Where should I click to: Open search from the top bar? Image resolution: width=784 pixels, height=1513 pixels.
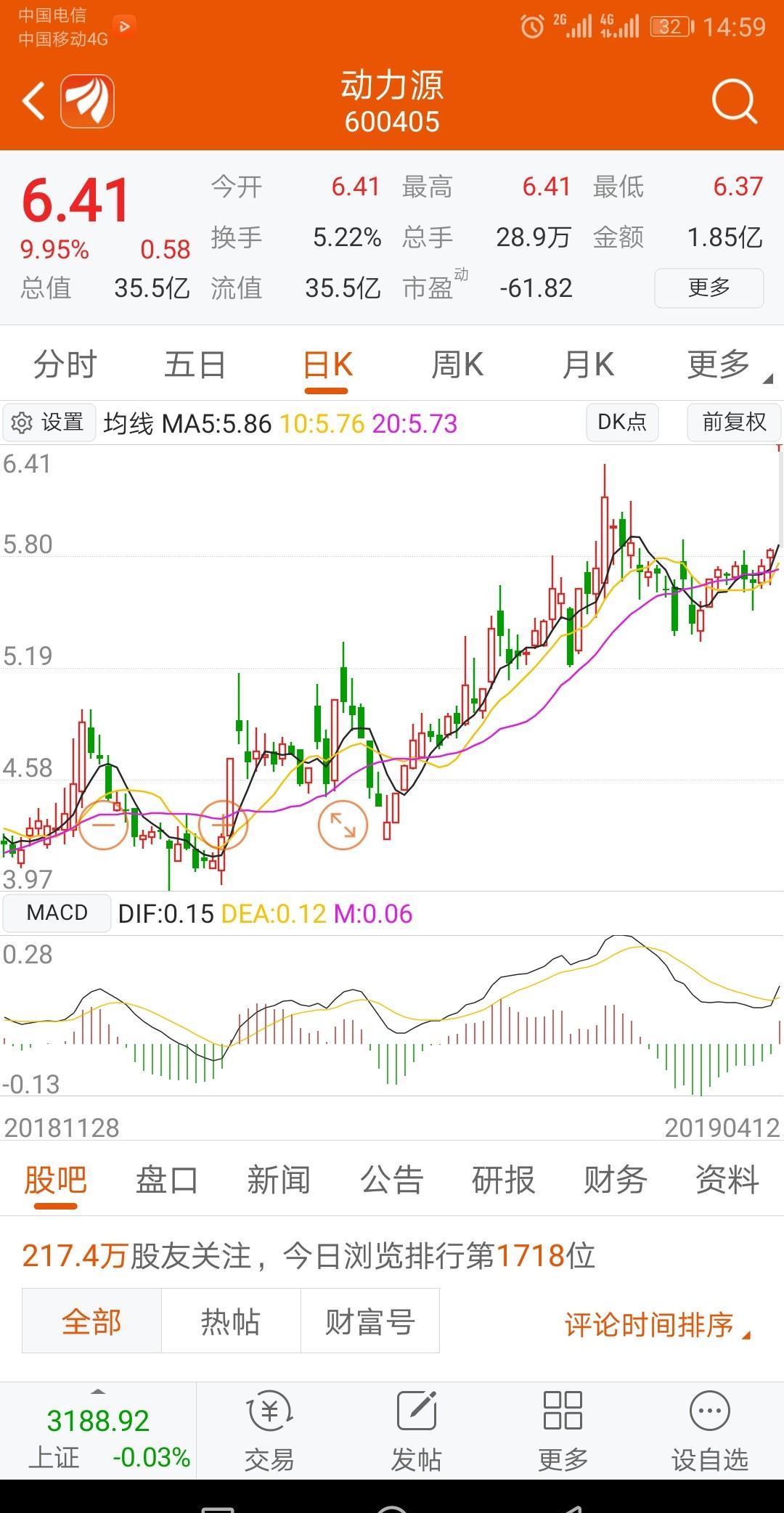735,101
